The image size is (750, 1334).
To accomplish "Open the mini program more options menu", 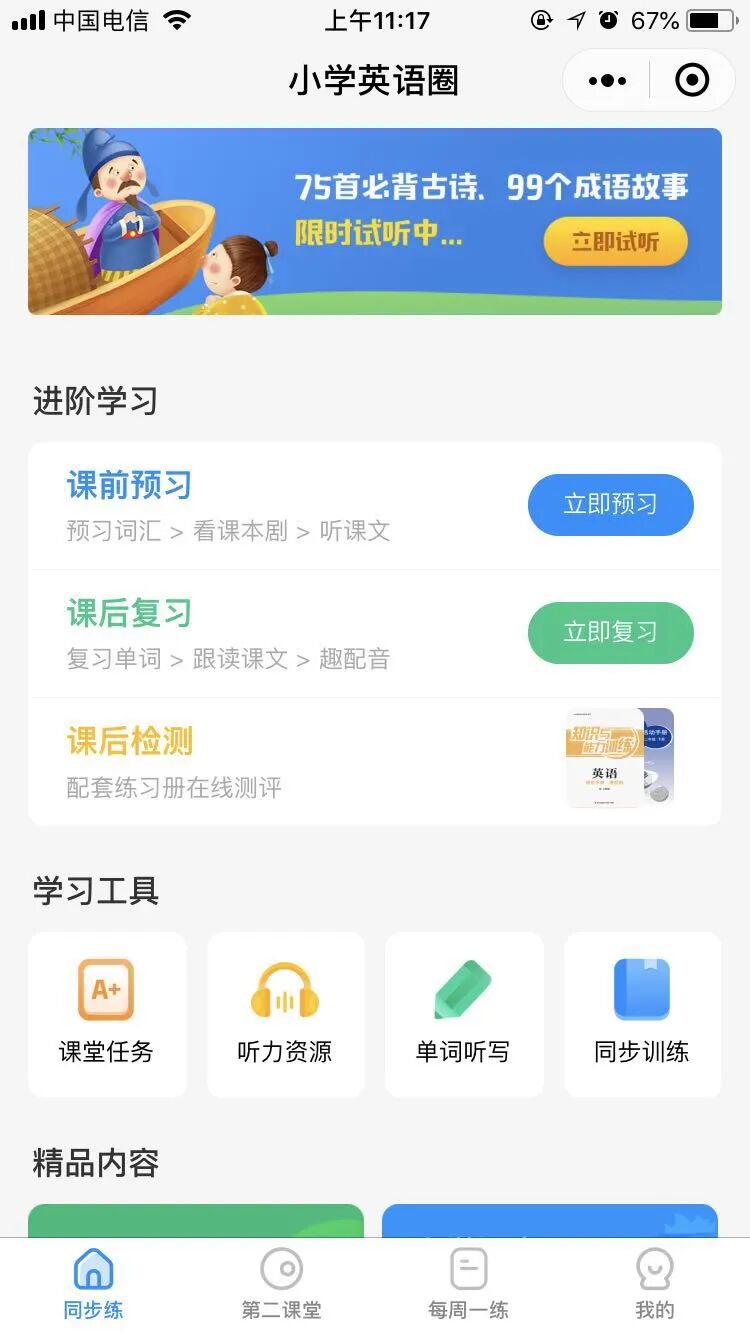I will click(607, 81).
